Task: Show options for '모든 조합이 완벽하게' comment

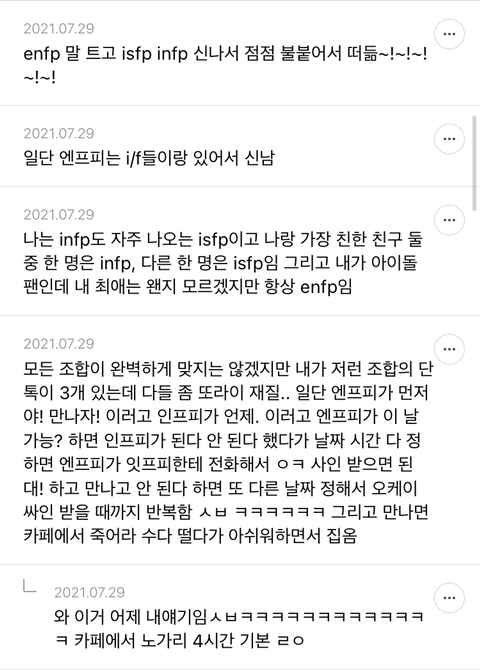Action: [x=449, y=349]
